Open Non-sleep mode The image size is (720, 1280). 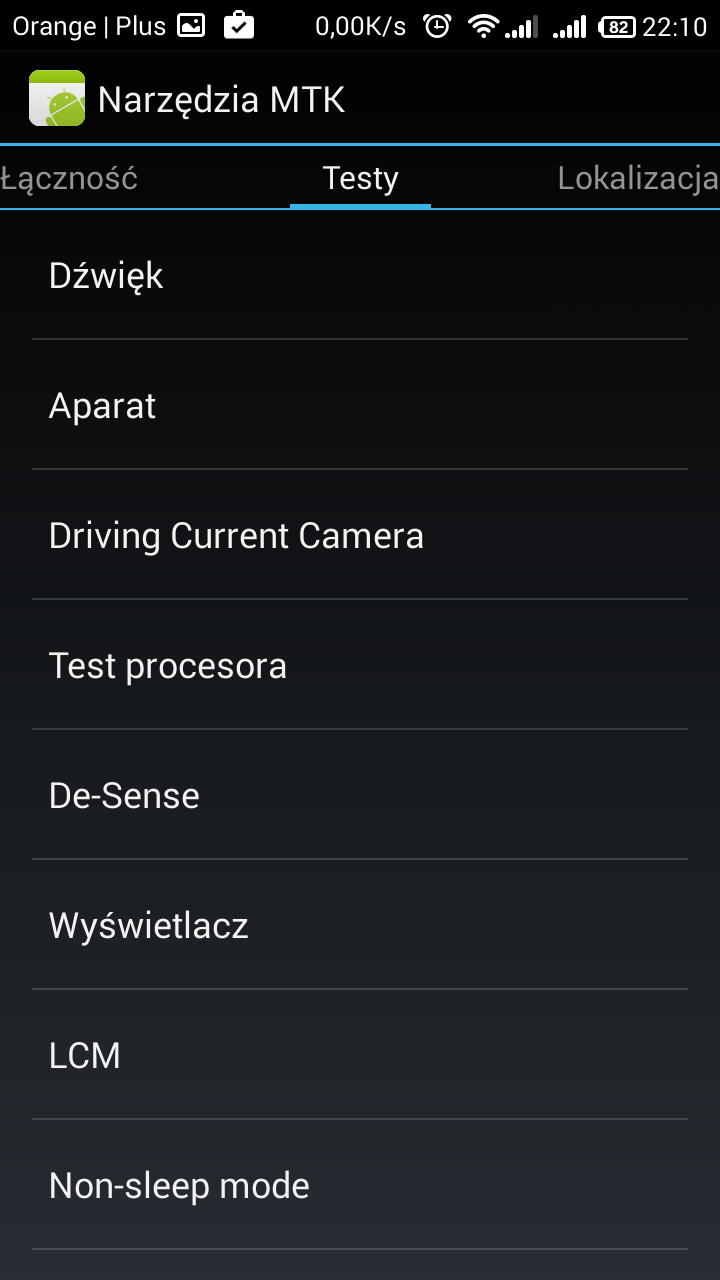pyautogui.click(x=360, y=1186)
